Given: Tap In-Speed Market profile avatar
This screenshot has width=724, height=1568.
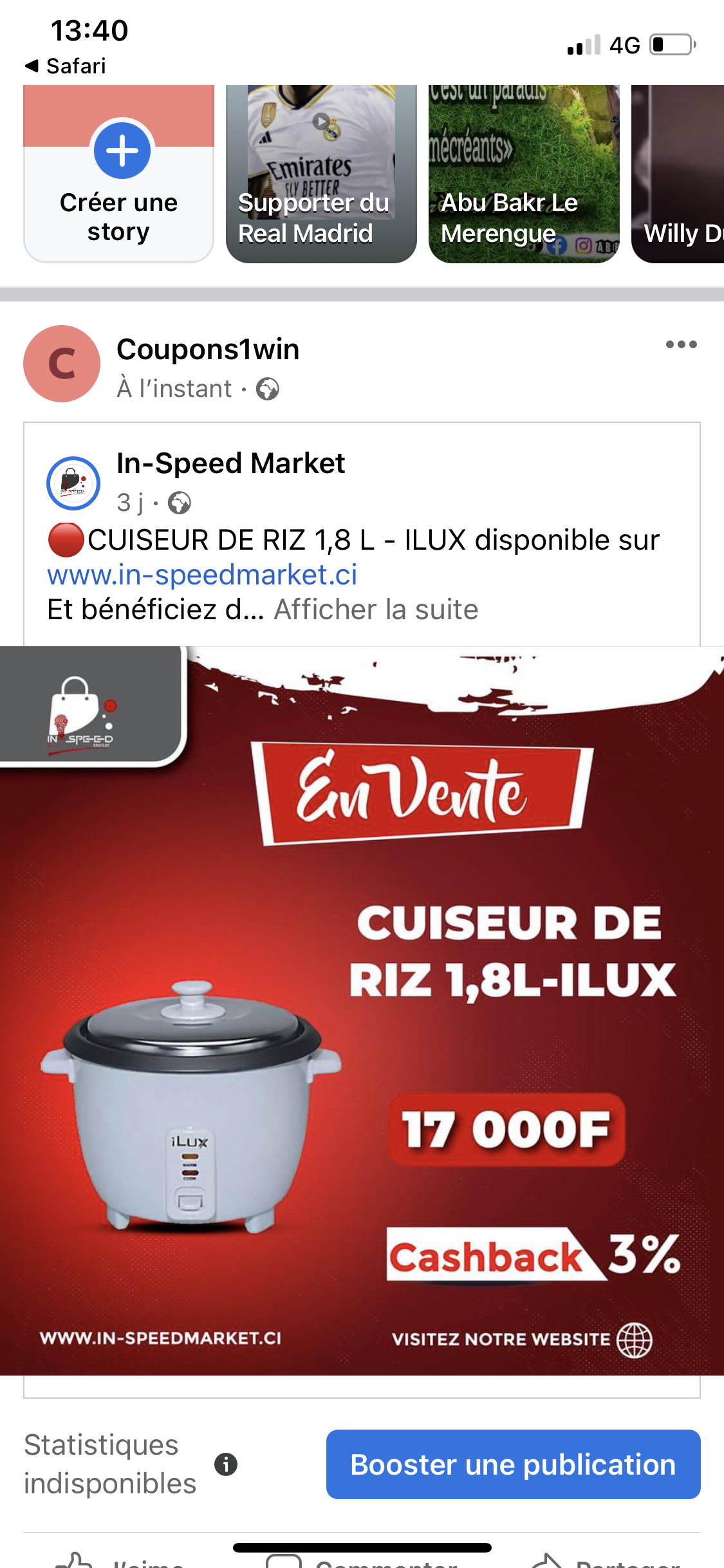Looking at the screenshot, I should (73, 483).
